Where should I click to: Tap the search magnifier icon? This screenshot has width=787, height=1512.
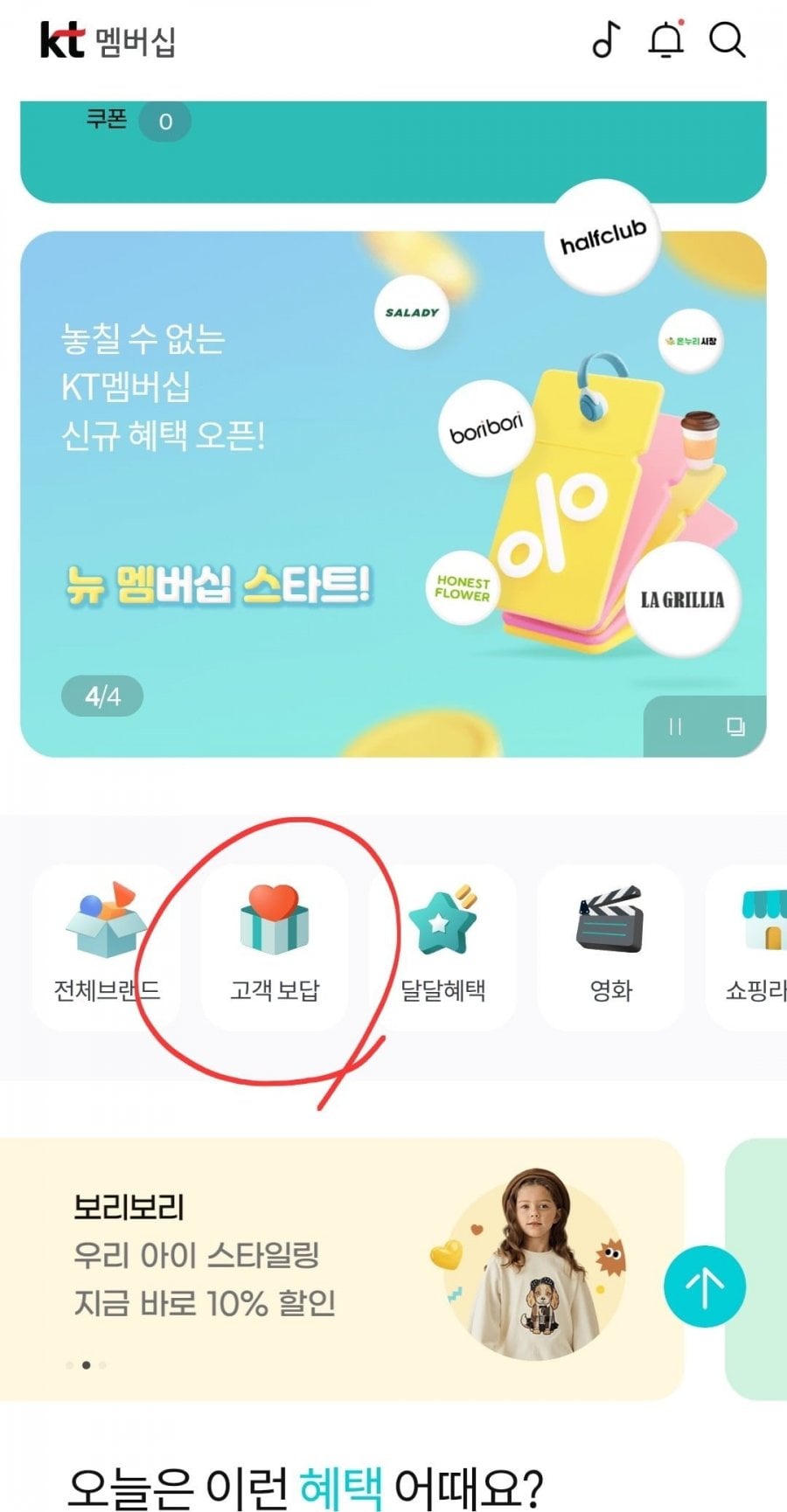pyautogui.click(x=727, y=39)
